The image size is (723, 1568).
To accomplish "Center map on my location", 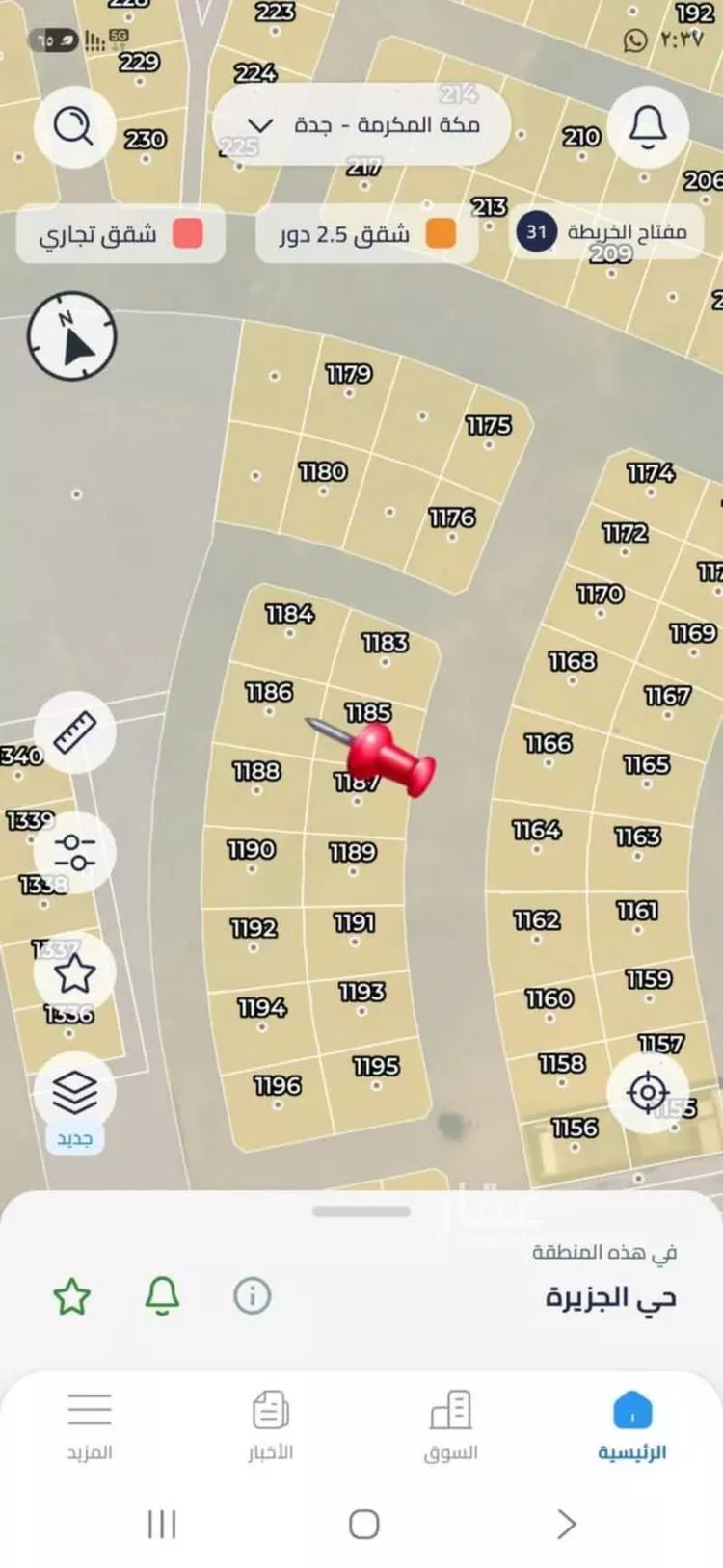I will point(648,1093).
